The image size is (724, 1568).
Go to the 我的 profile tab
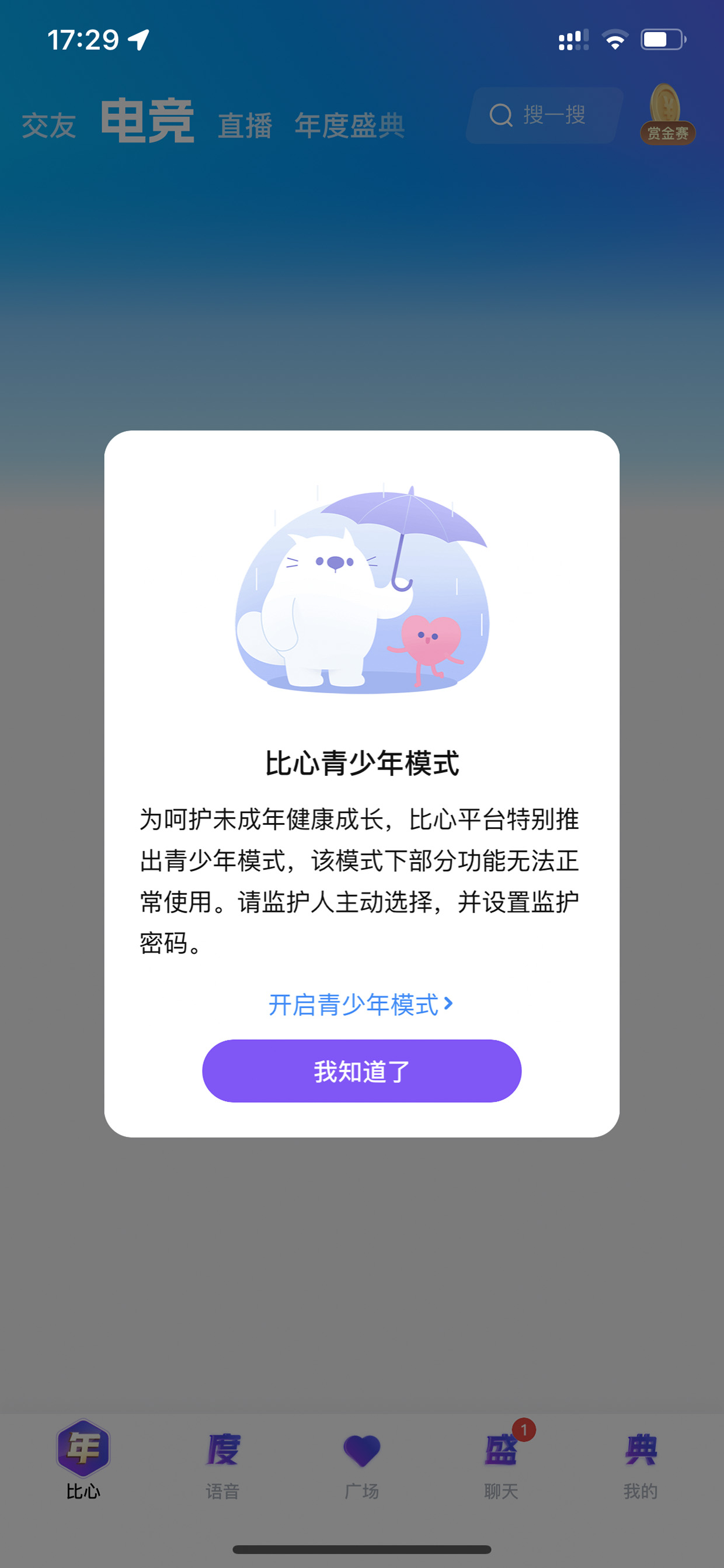click(640, 1462)
